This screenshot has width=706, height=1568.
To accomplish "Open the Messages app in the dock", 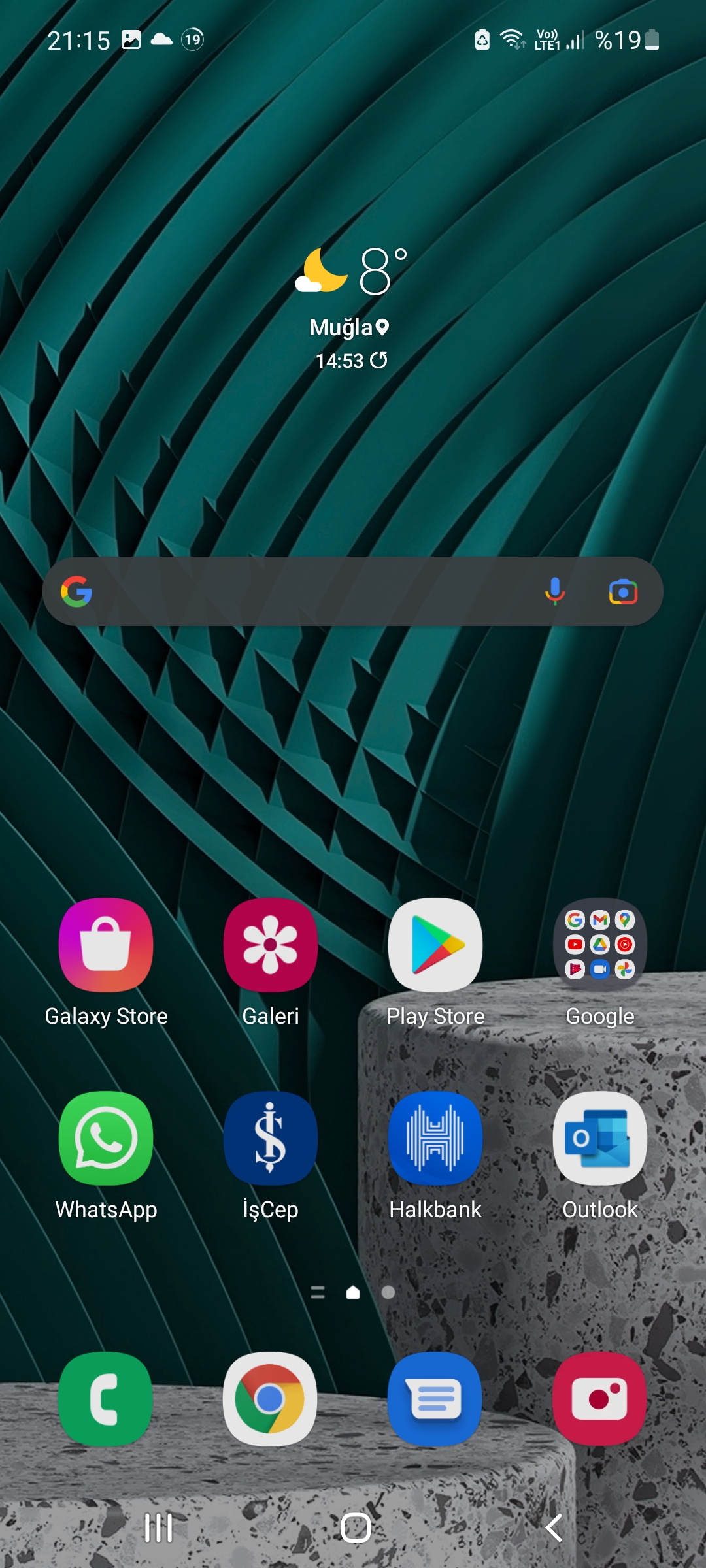I will coord(435,1399).
